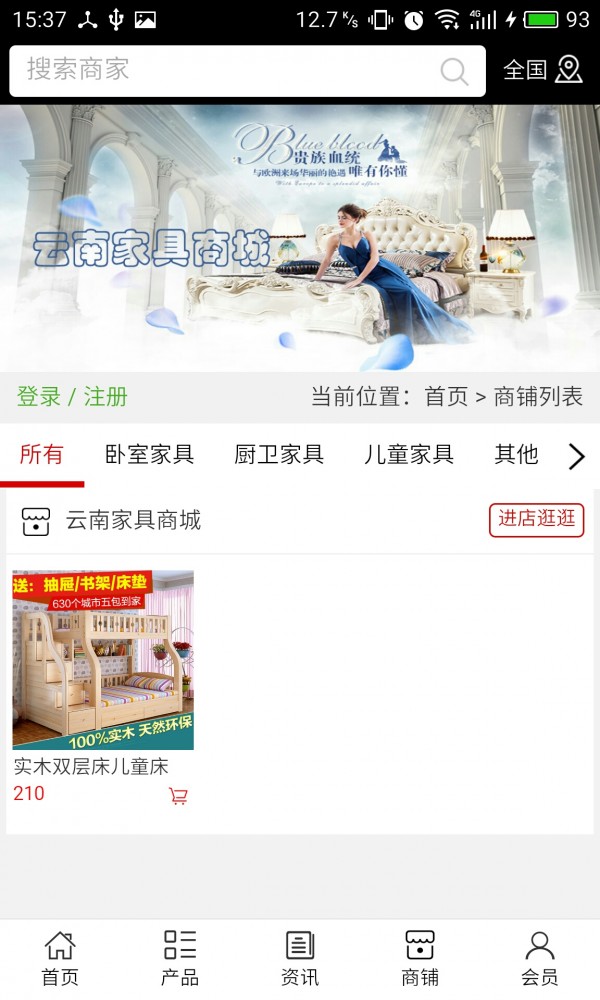Tap the 搜索商家 search field
The image size is (600, 1000).
click(x=230, y=70)
